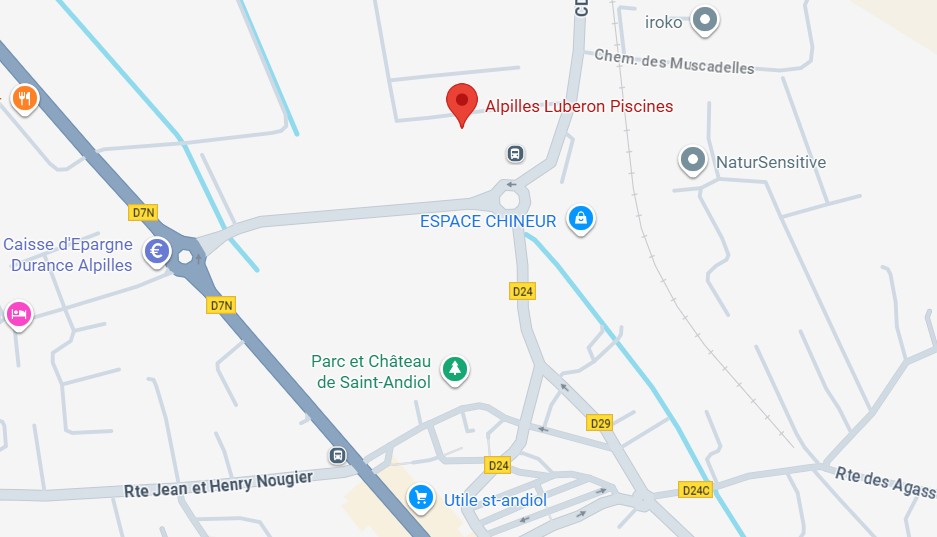Tap Caisse d'Epargne Durance Alpilles bank marker
The width and height of the screenshot is (937, 537).
pos(157,252)
